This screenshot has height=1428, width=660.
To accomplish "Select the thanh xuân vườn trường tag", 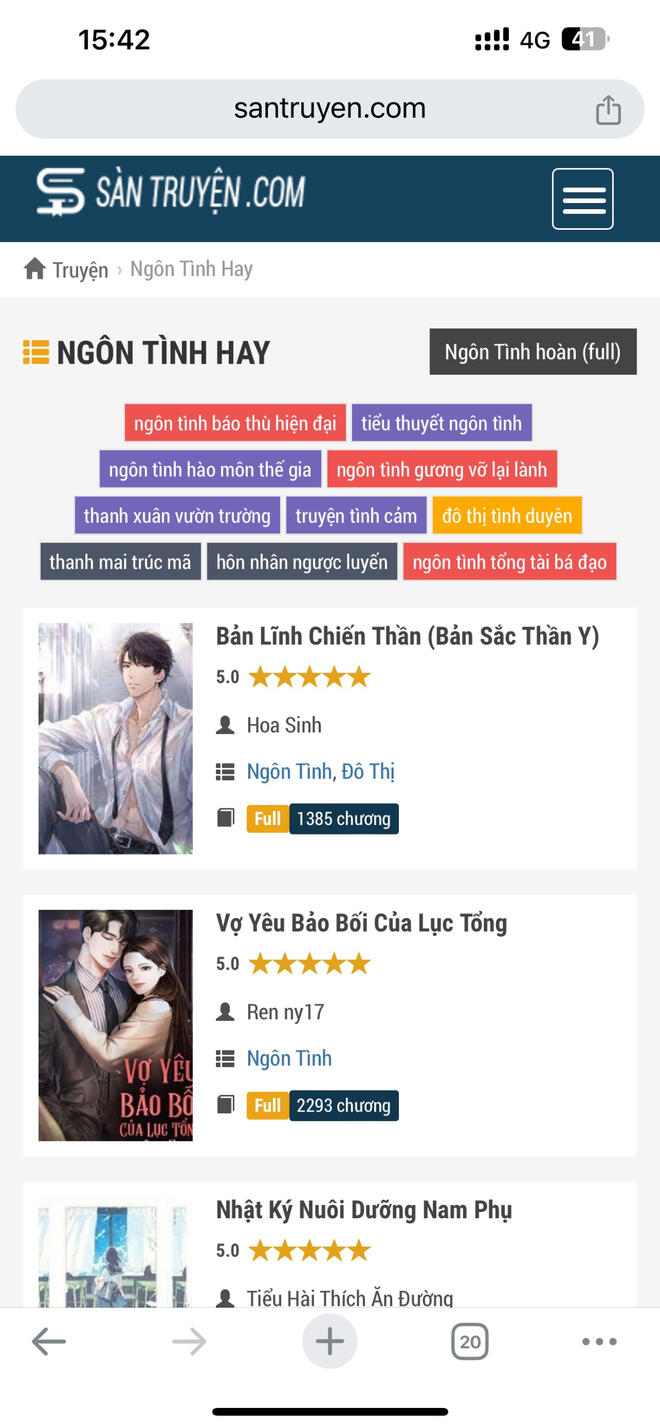I will point(177,516).
